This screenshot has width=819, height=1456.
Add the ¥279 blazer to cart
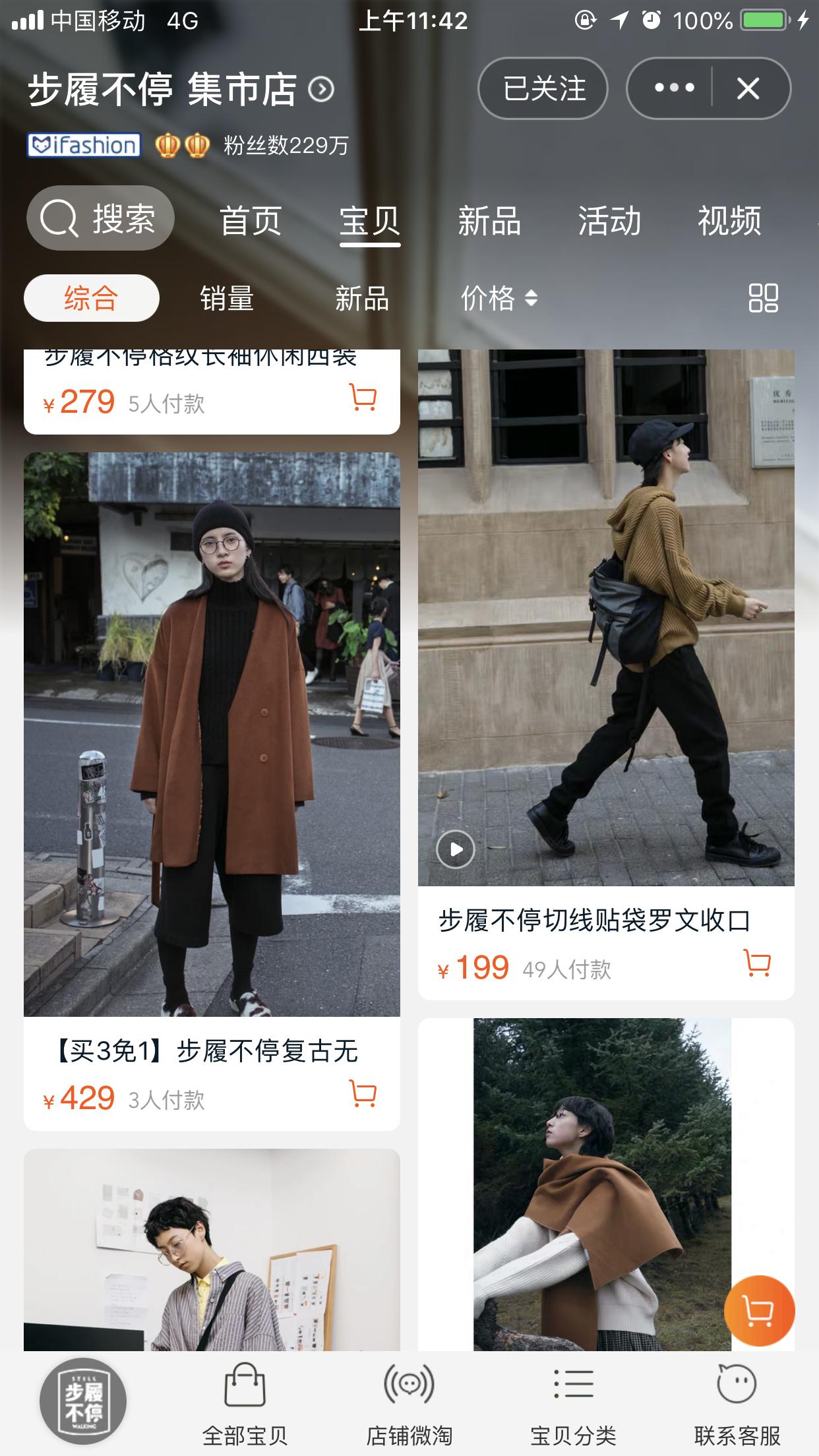point(362,398)
